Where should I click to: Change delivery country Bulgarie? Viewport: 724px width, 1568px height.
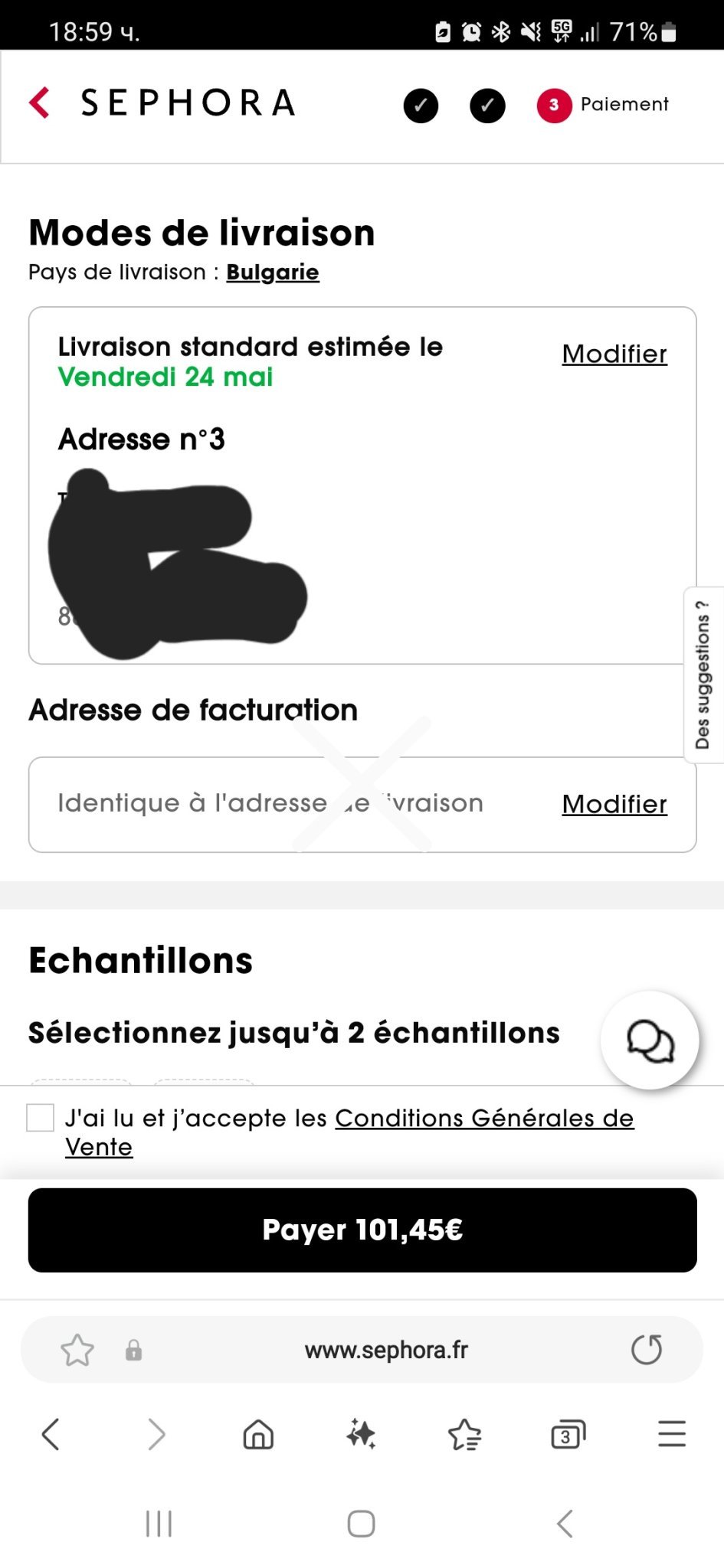(x=272, y=273)
